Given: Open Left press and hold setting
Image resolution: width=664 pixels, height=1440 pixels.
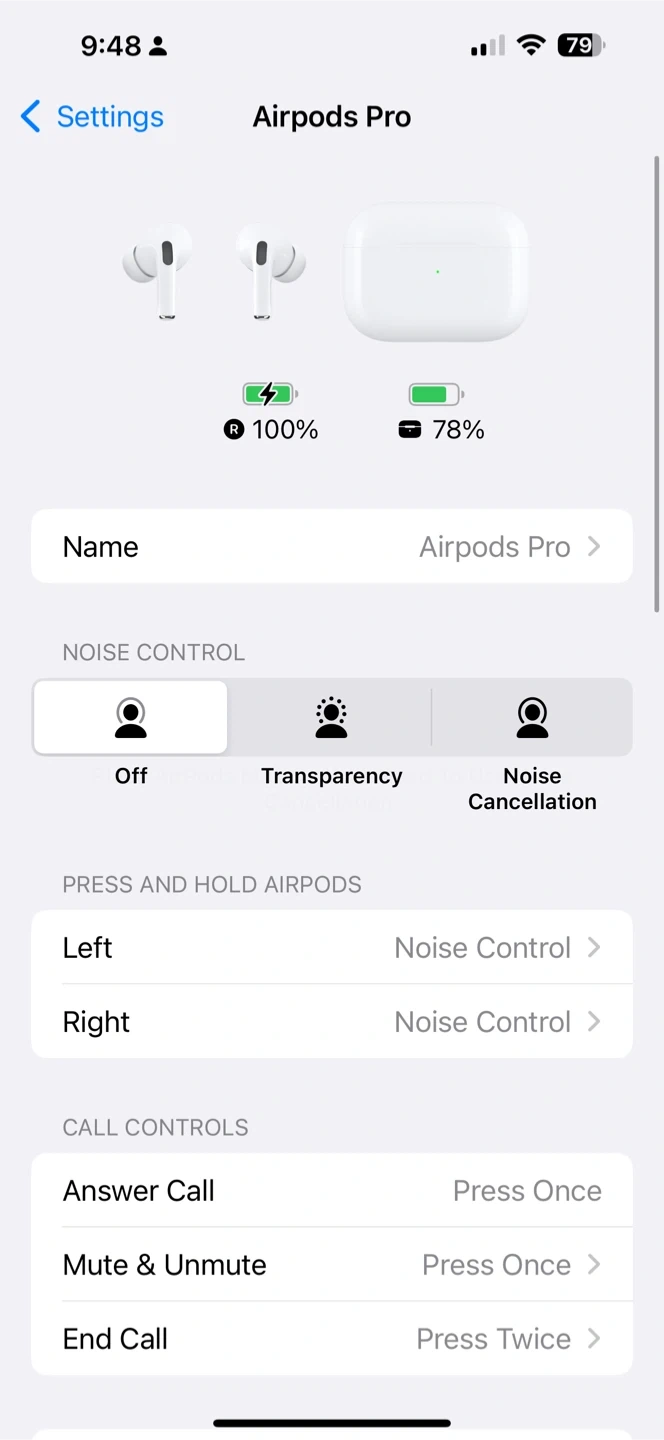Looking at the screenshot, I should (x=332, y=947).
